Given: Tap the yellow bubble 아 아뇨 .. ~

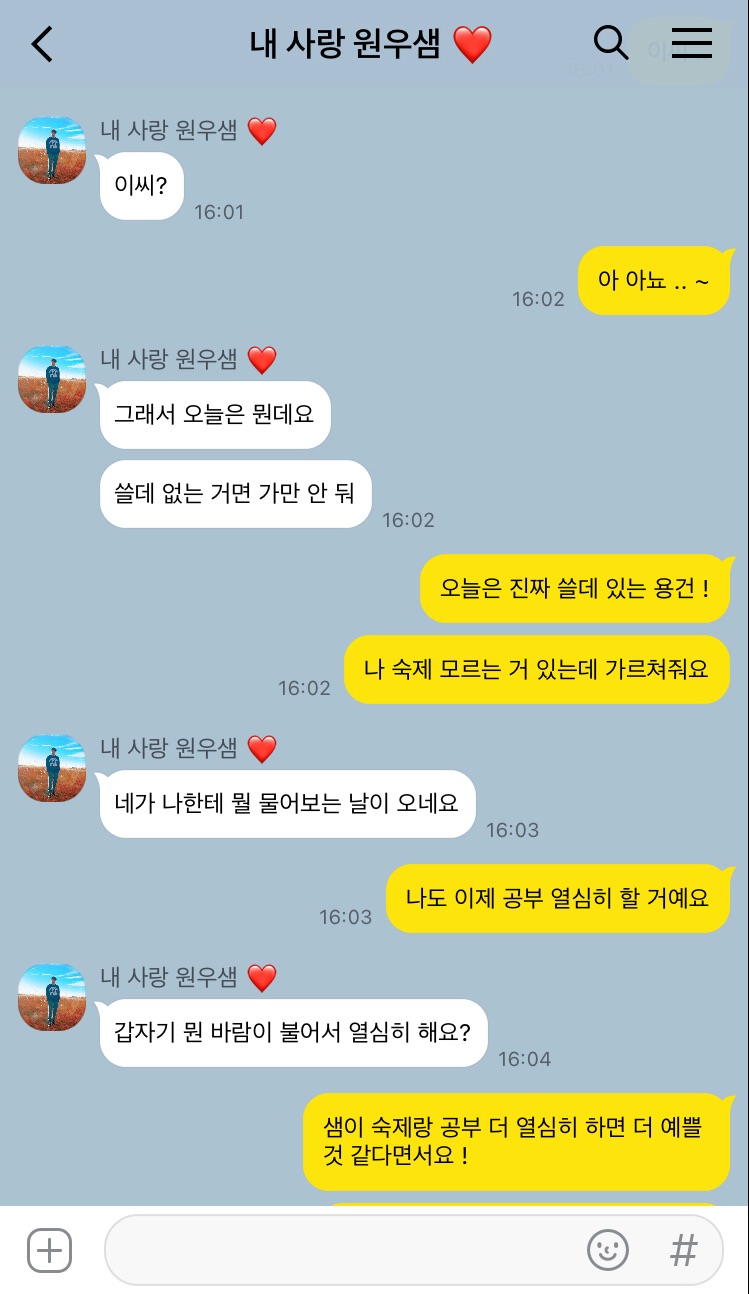Looking at the screenshot, I should point(655,281).
